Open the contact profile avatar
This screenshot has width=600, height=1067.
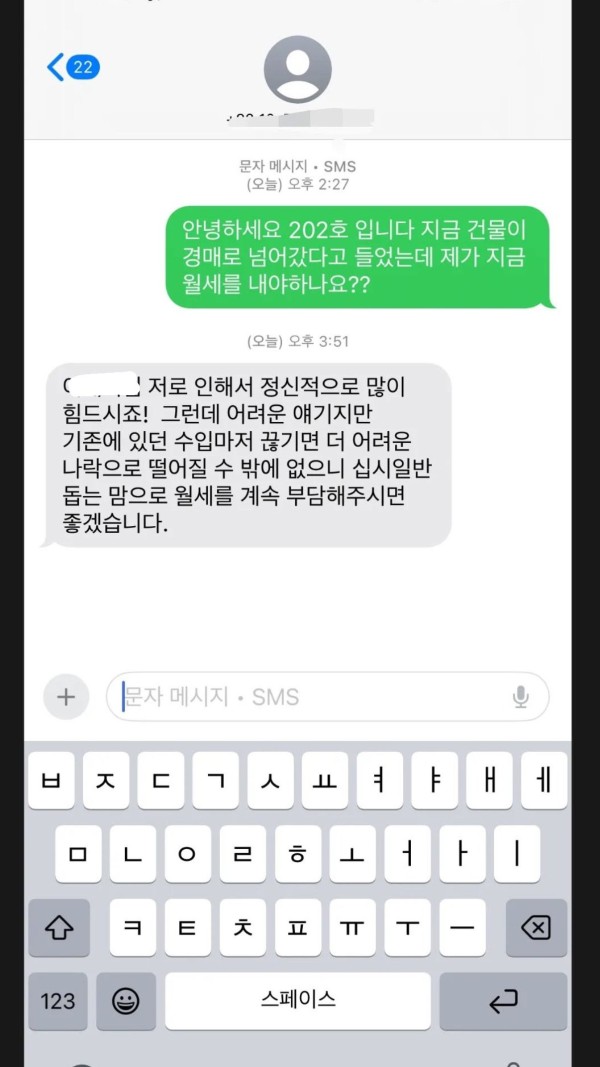(297, 69)
